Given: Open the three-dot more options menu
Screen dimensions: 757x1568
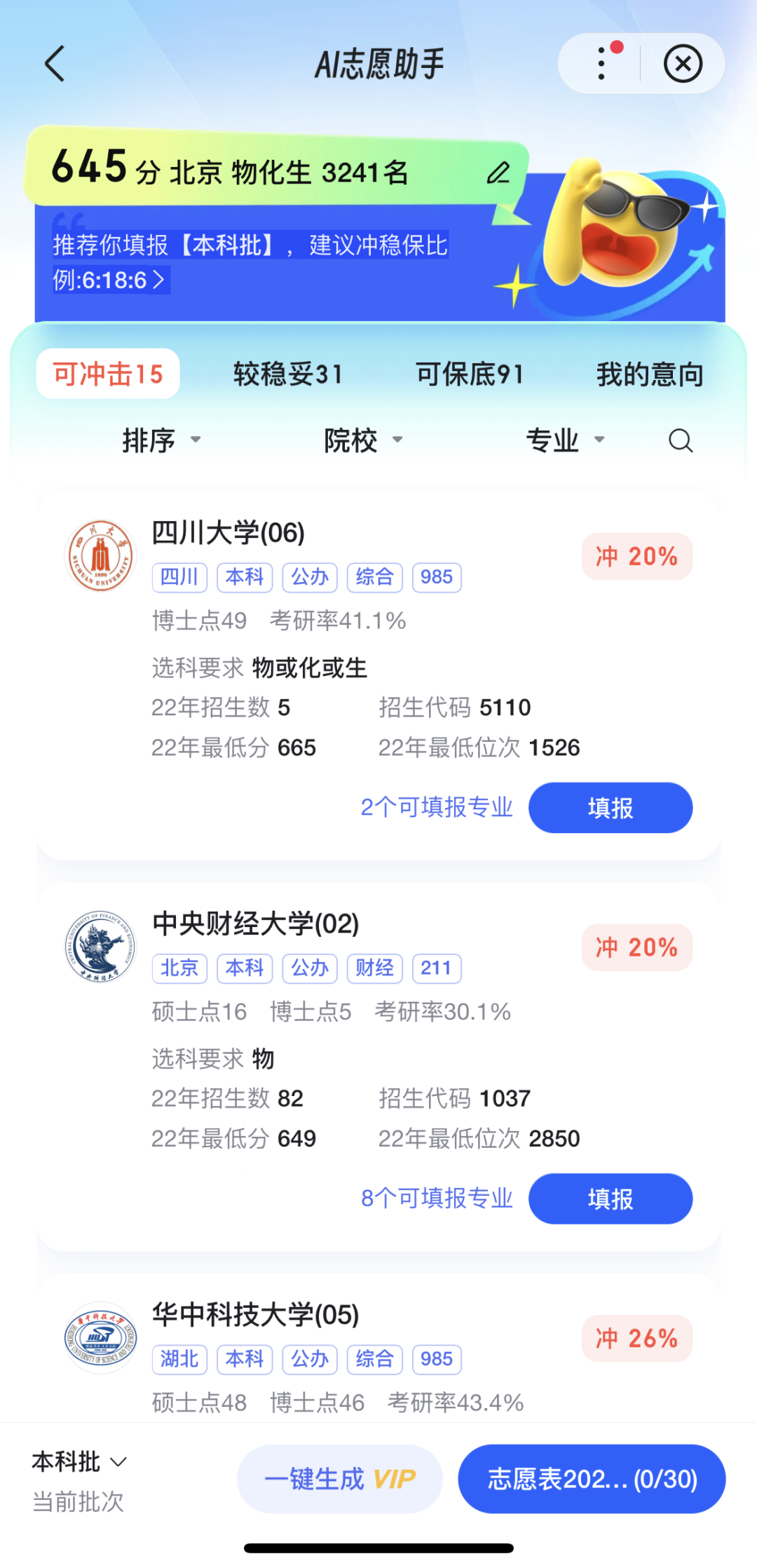Looking at the screenshot, I should tap(601, 64).
